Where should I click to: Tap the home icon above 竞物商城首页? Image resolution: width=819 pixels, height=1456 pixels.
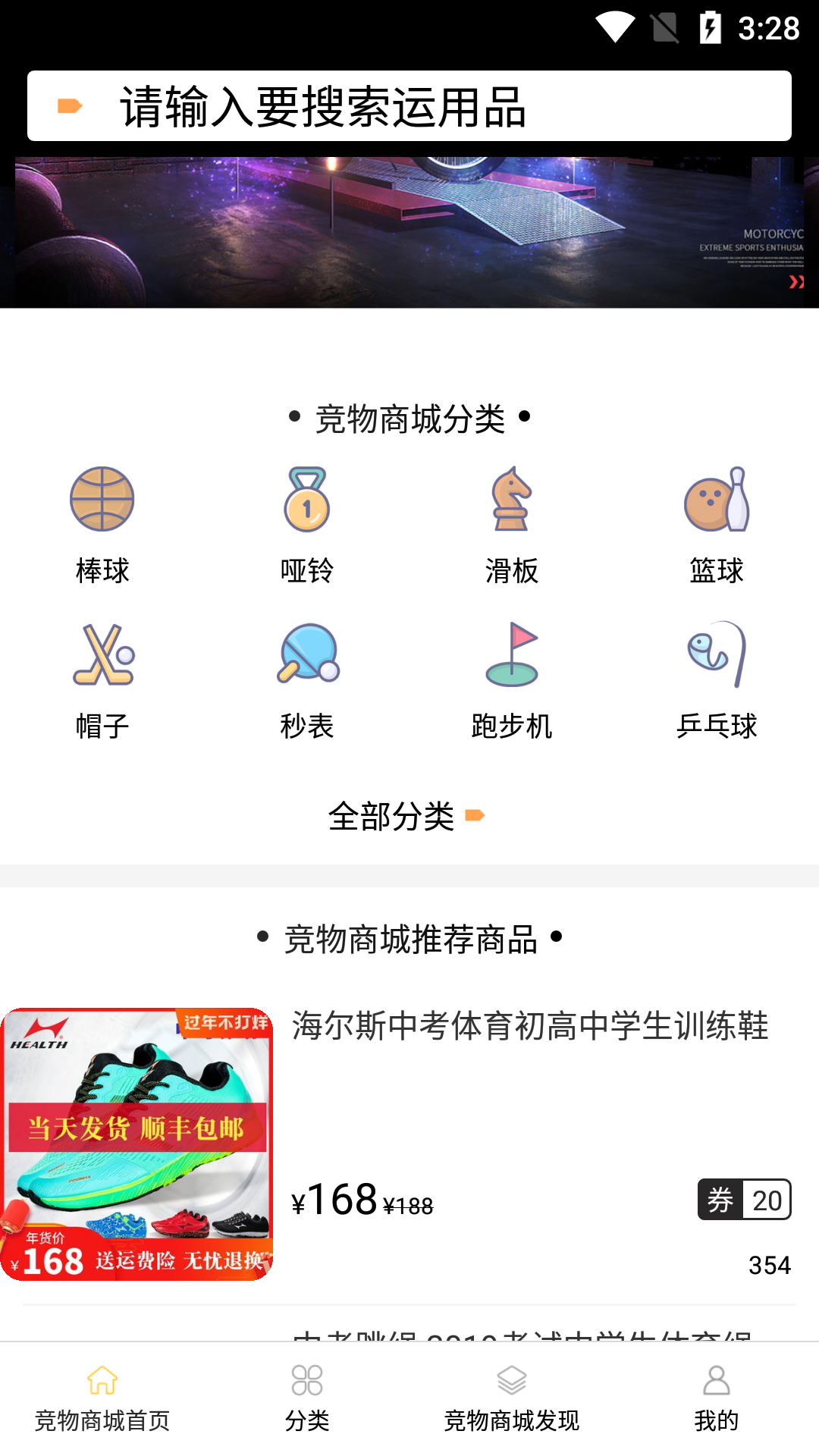pyautogui.click(x=102, y=1380)
